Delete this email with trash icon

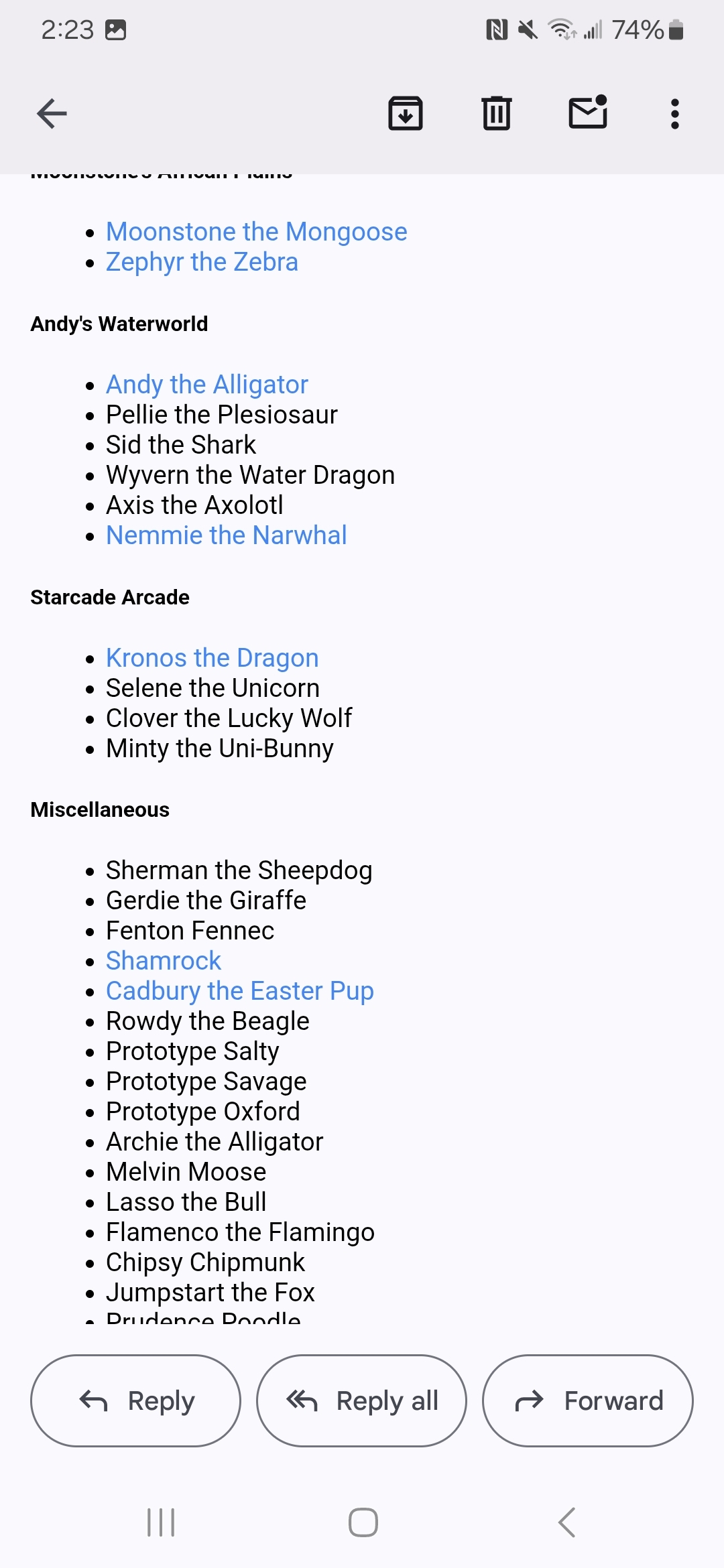497,113
